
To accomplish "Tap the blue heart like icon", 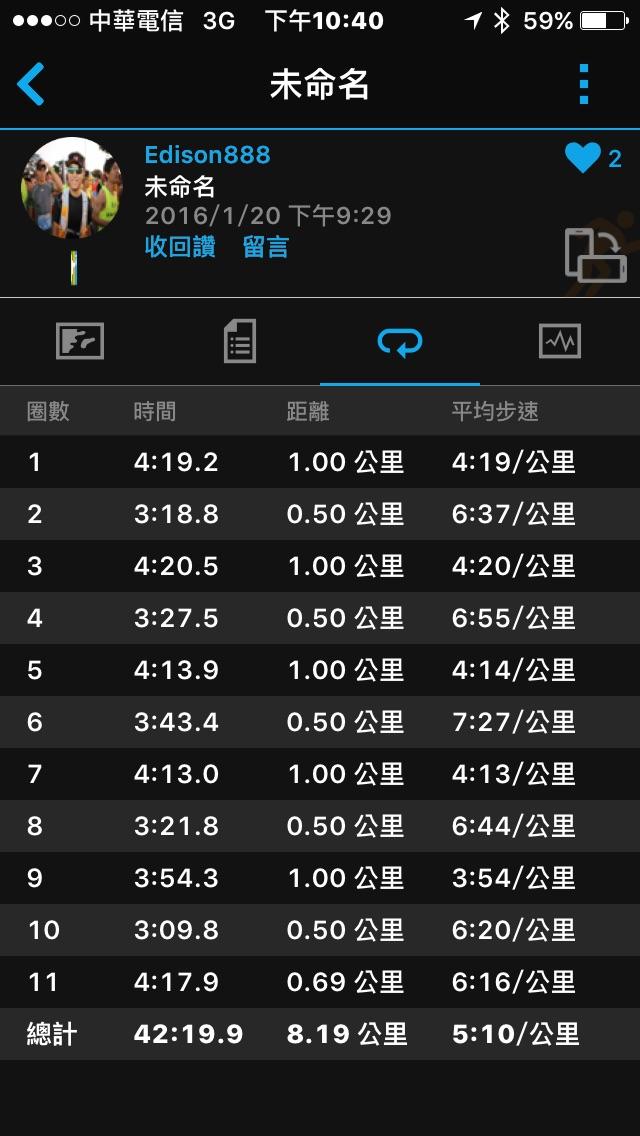I will click(582, 158).
